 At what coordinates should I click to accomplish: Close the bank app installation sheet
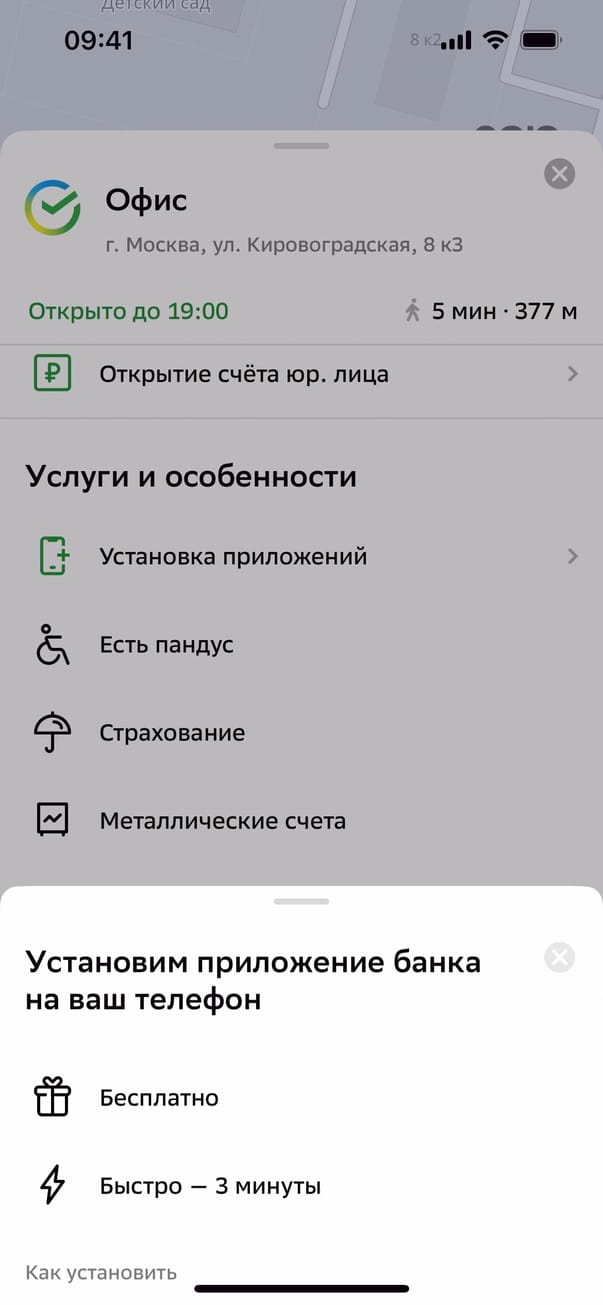(x=559, y=958)
